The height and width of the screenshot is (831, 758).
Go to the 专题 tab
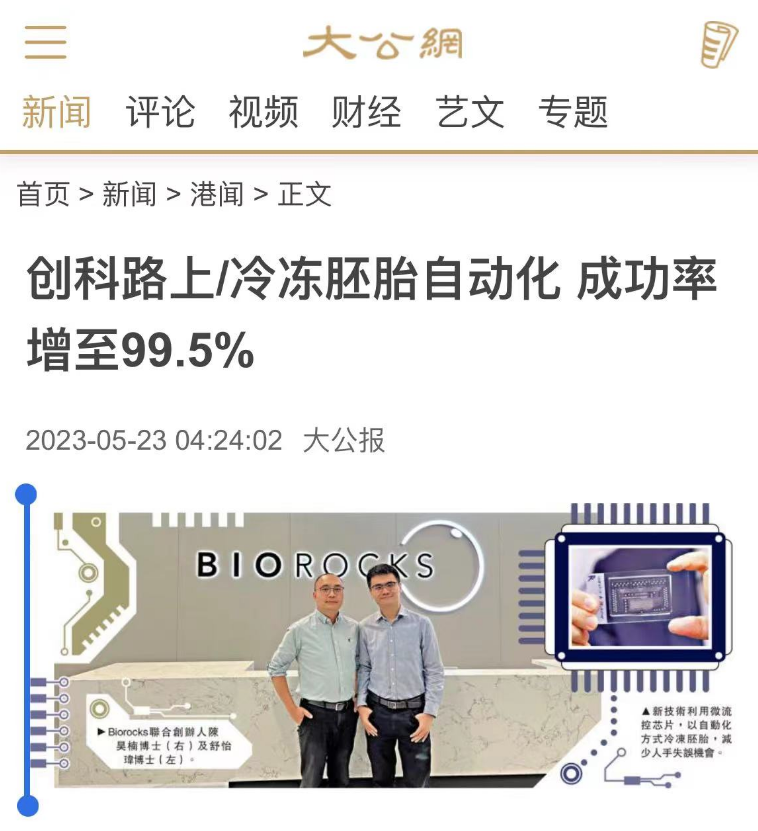pos(573,112)
